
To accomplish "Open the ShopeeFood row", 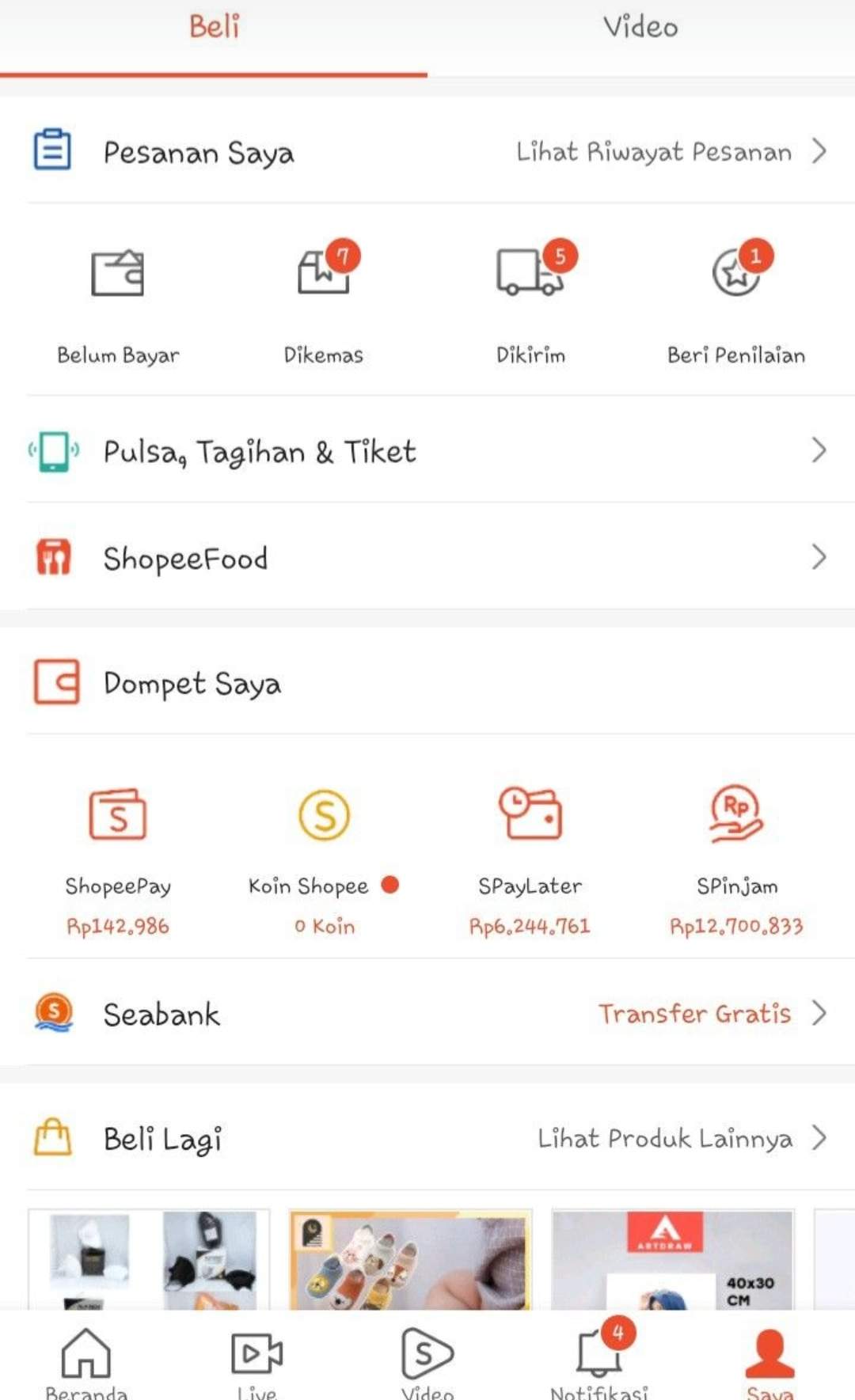I will coord(427,558).
